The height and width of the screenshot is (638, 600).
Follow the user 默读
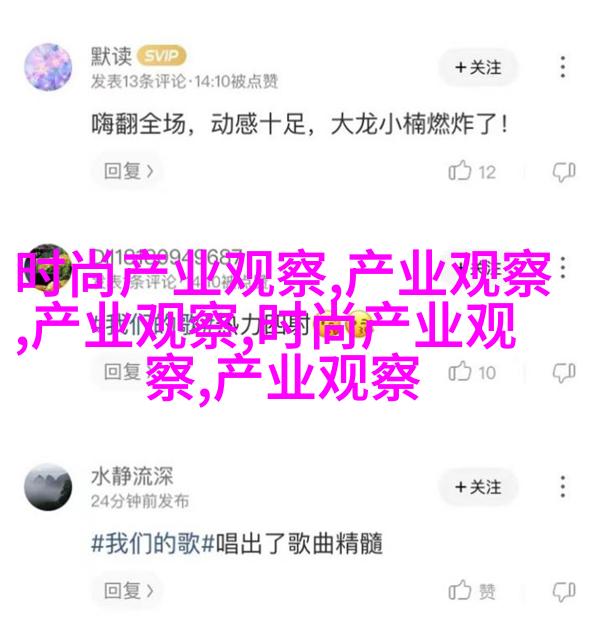pos(477,68)
